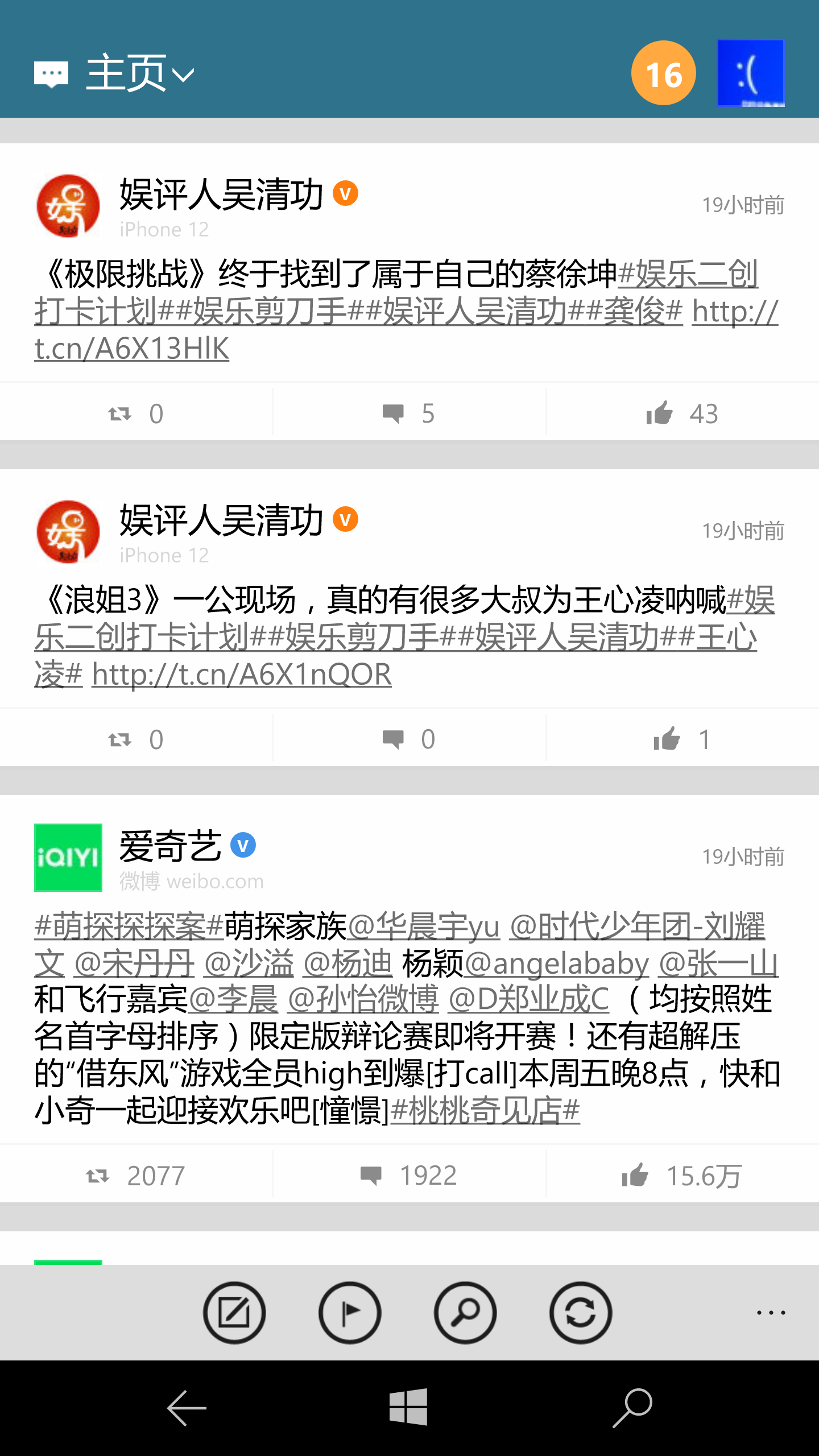Comment on the 极限挑战 post

409,413
